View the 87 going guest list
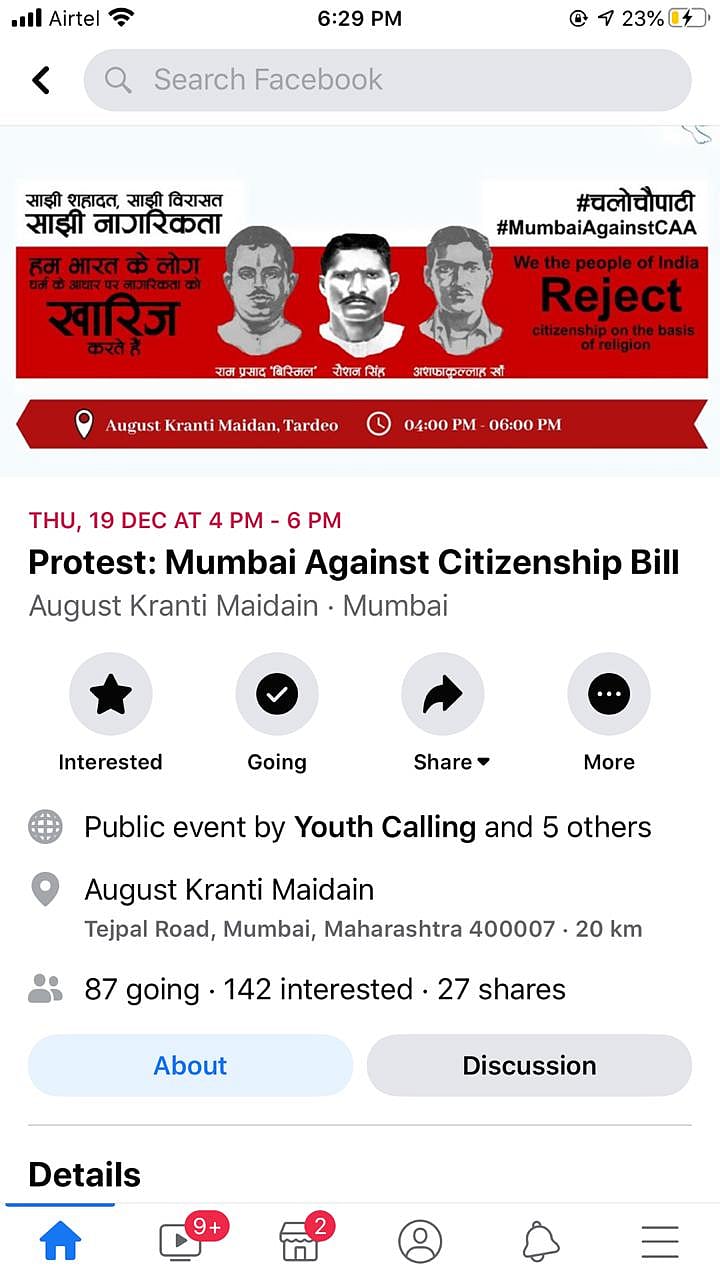The width and height of the screenshot is (720, 1280). (142, 990)
